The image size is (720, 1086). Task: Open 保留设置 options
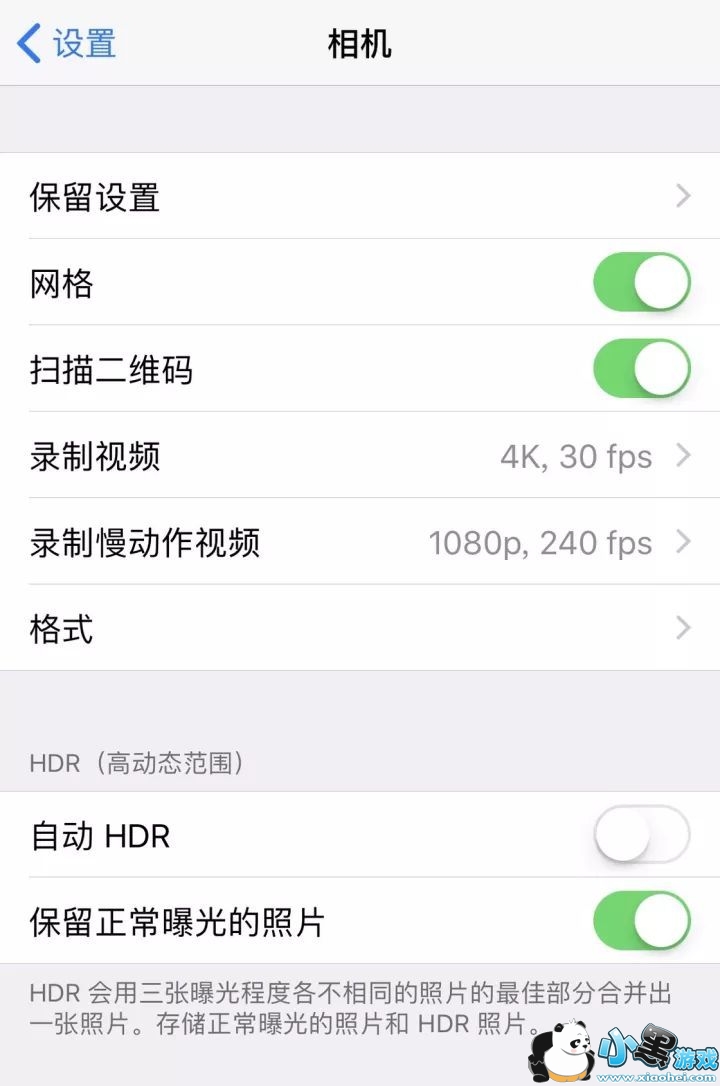point(360,196)
